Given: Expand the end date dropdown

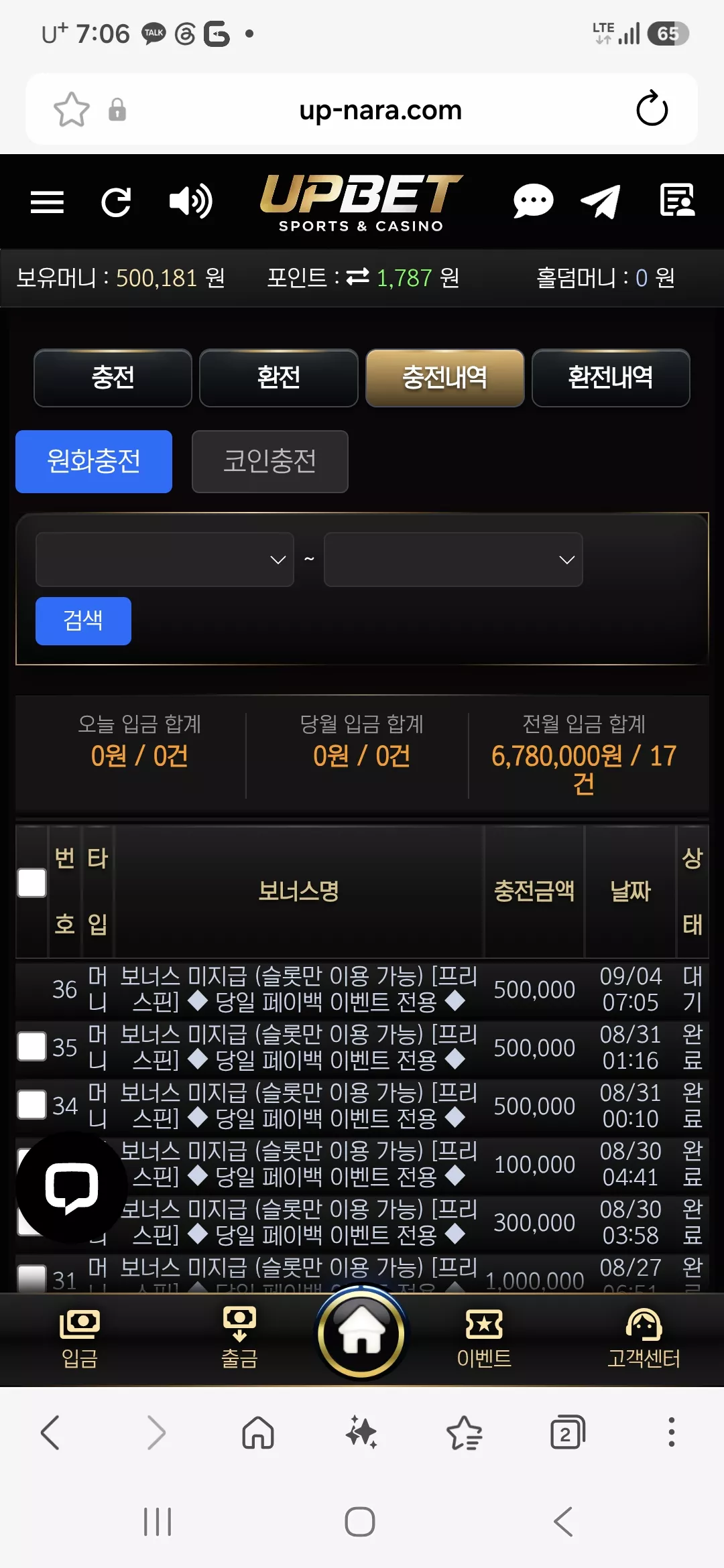Looking at the screenshot, I should [x=453, y=560].
